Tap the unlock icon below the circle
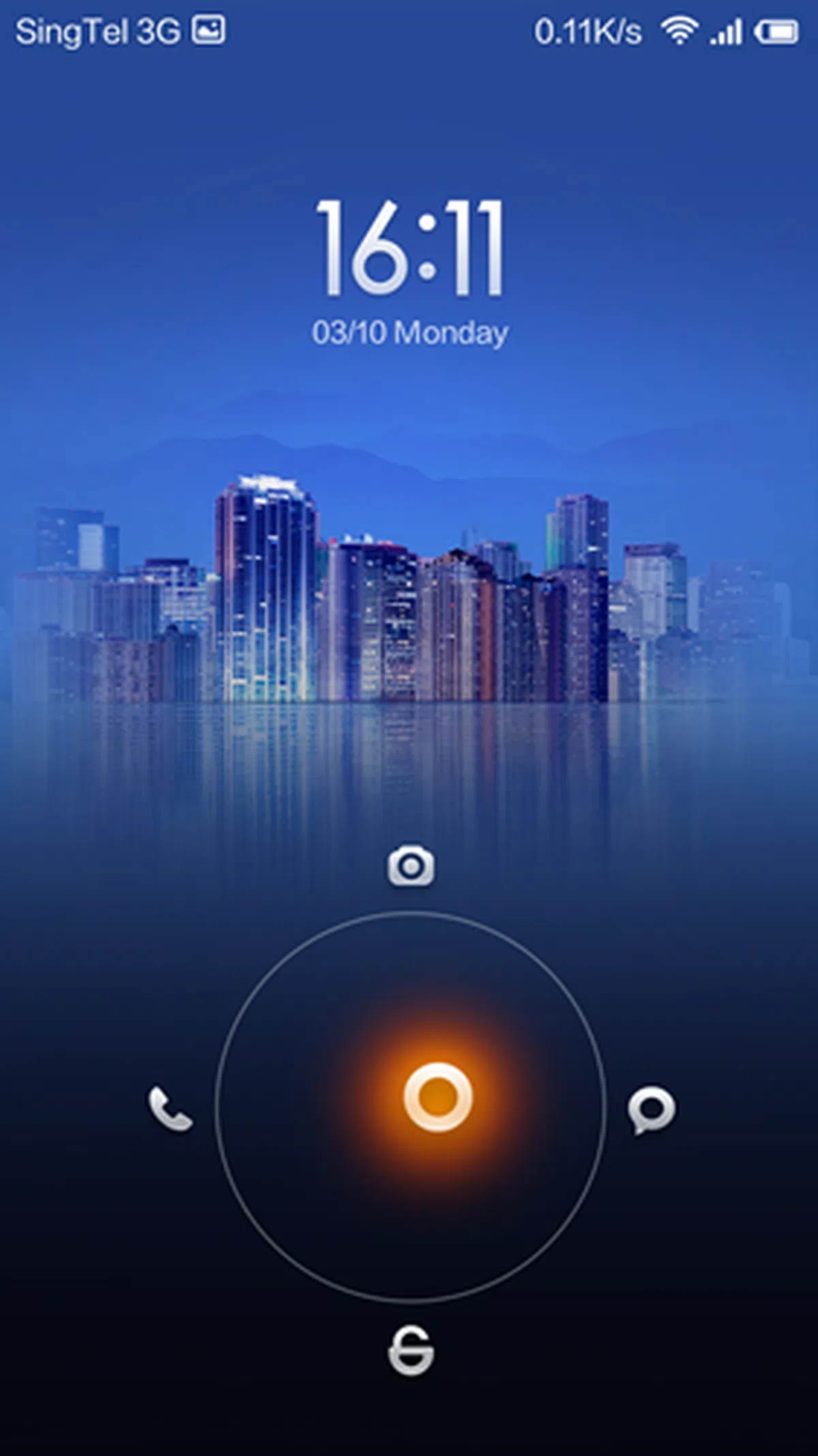Viewport: 818px width, 1456px height. (x=410, y=1350)
